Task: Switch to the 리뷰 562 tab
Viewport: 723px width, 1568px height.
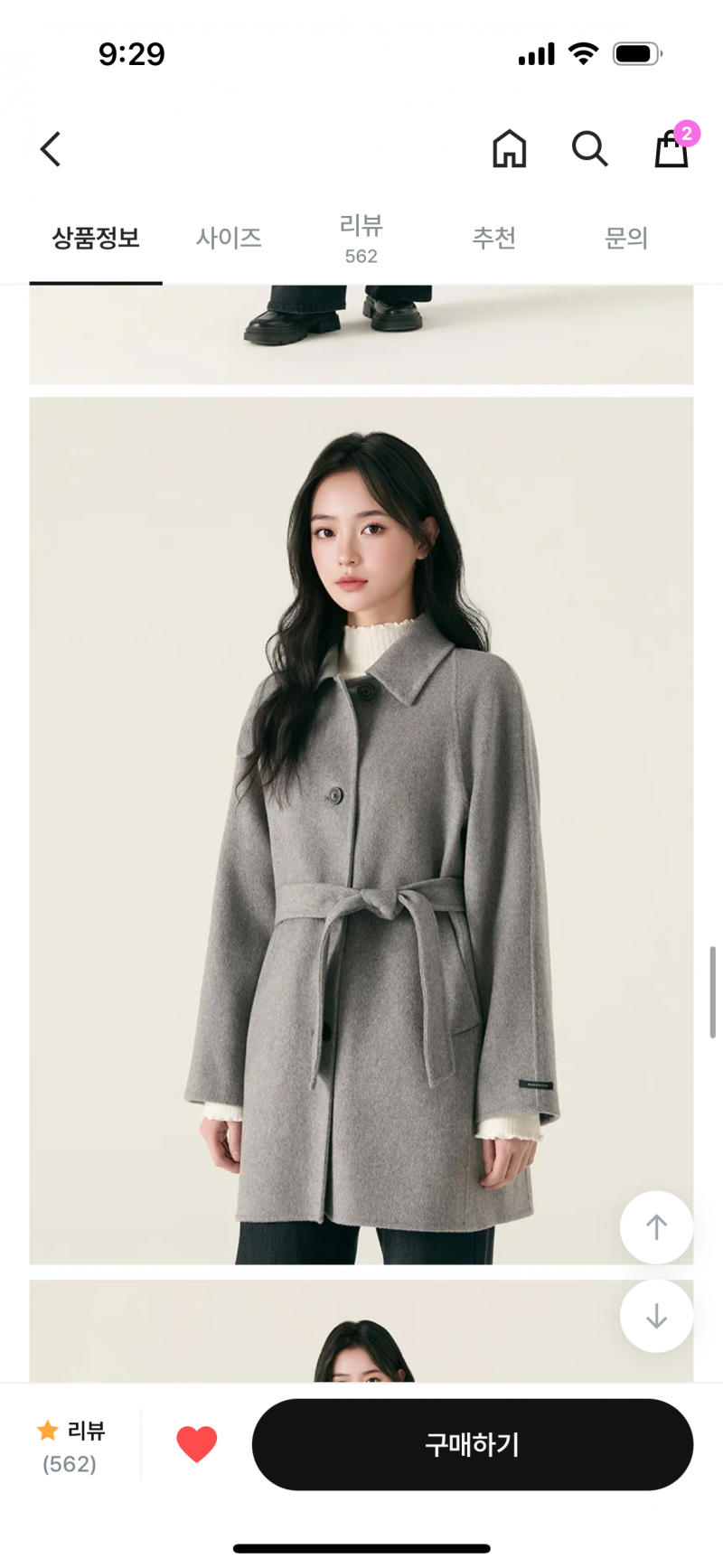Action: click(x=360, y=238)
